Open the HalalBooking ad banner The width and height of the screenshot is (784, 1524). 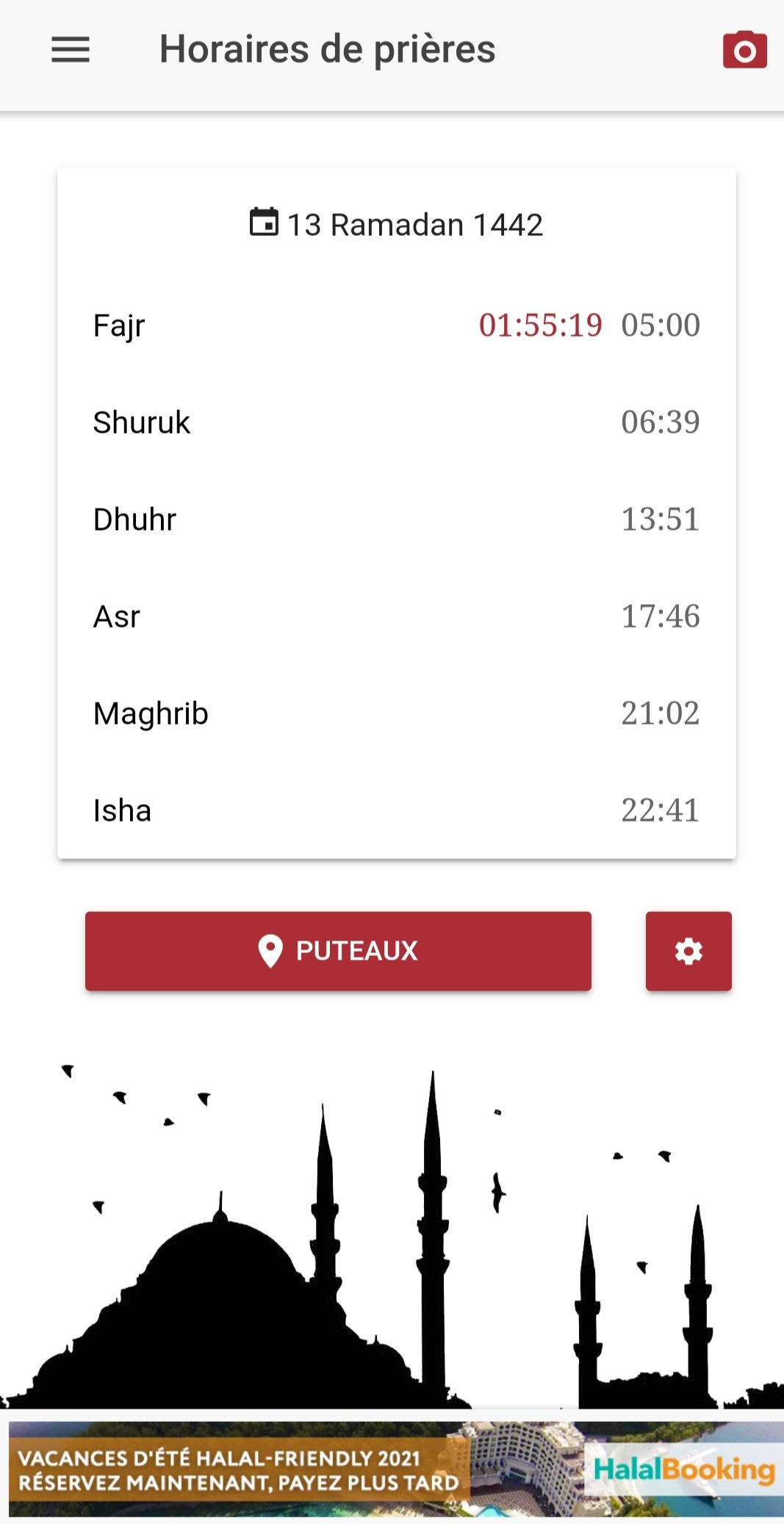(x=395, y=1470)
